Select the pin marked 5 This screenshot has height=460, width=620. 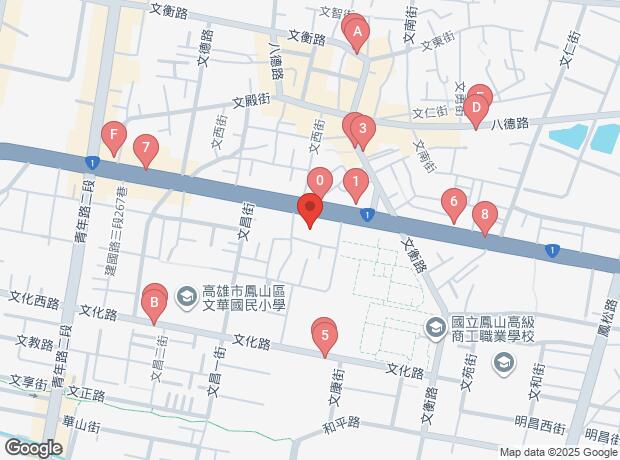tap(325, 337)
